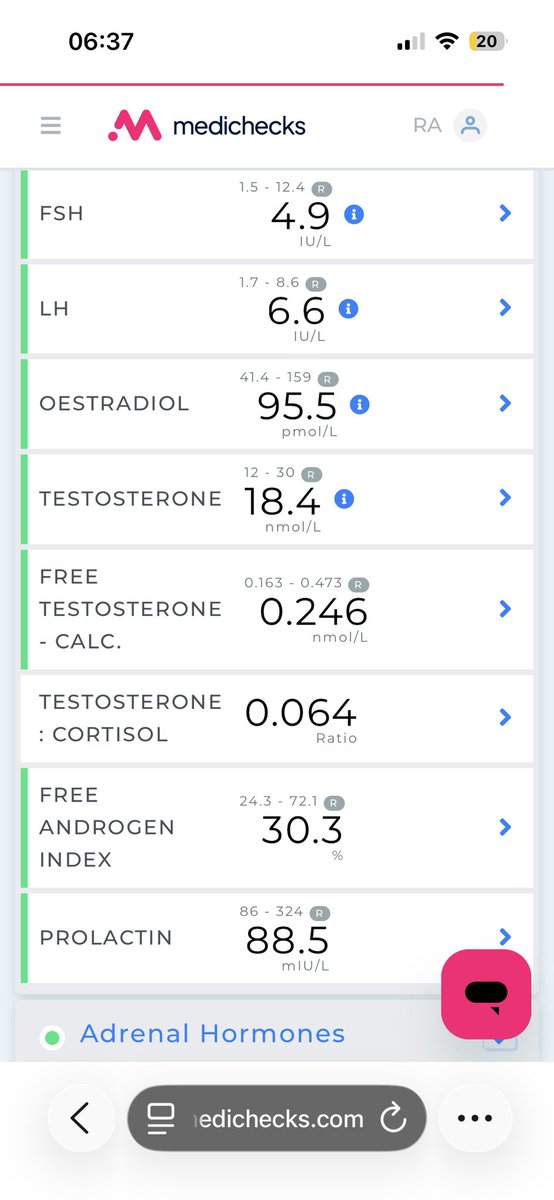Open LH result details chevron
554x1200 pixels.
point(505,308)
